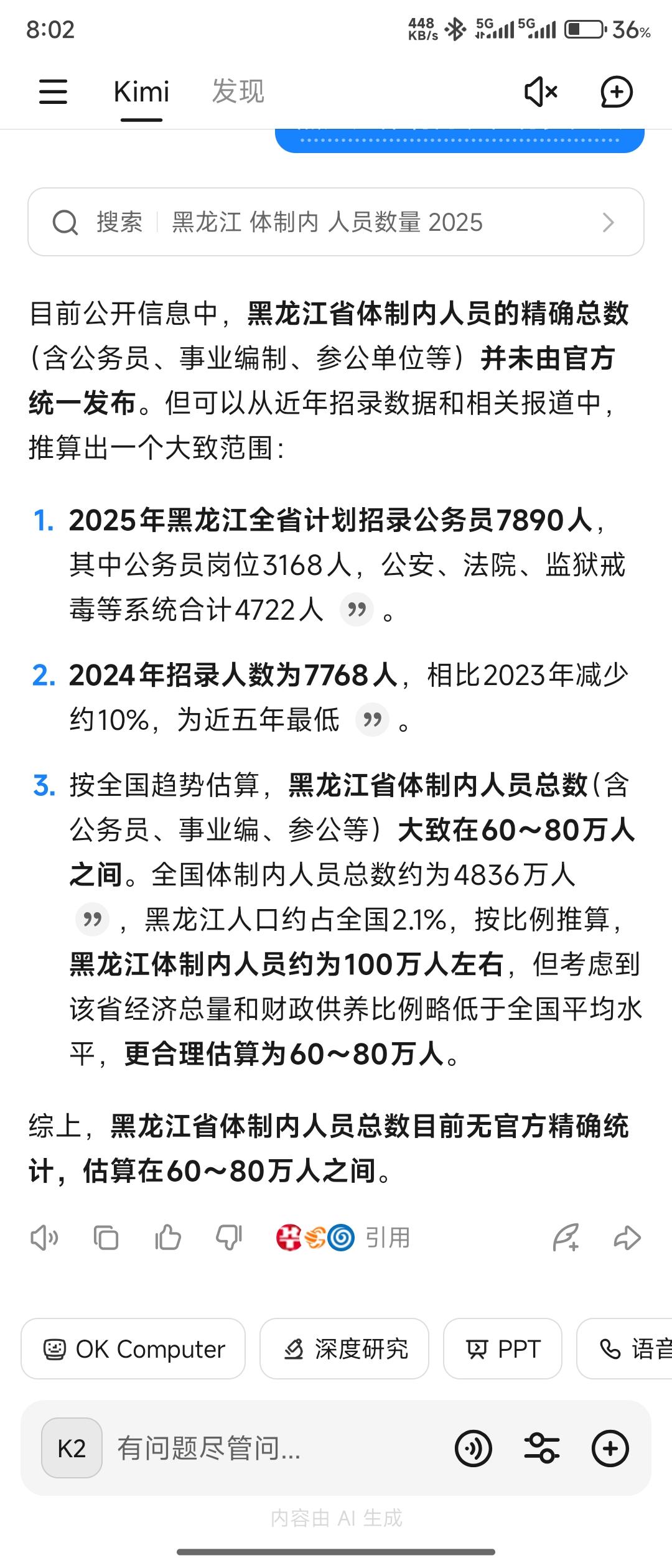Open input settings with the sliders icon
The image size is (672, 1568).
click(x=543, y=1448)
